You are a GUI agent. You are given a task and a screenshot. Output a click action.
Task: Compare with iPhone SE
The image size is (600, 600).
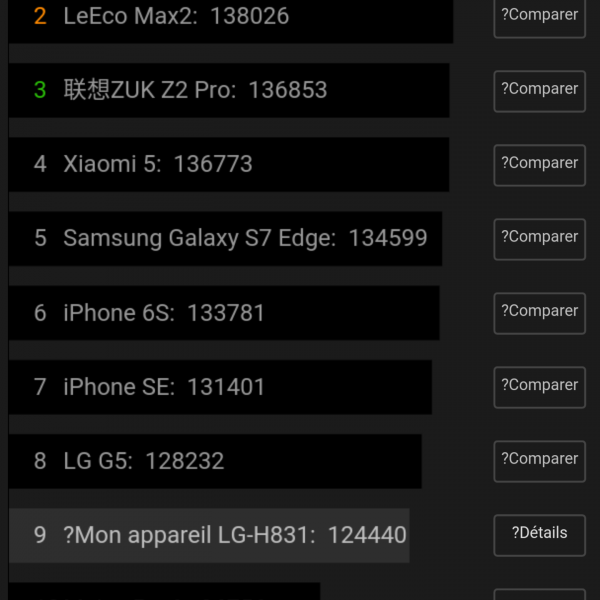(x=539, y=386)
